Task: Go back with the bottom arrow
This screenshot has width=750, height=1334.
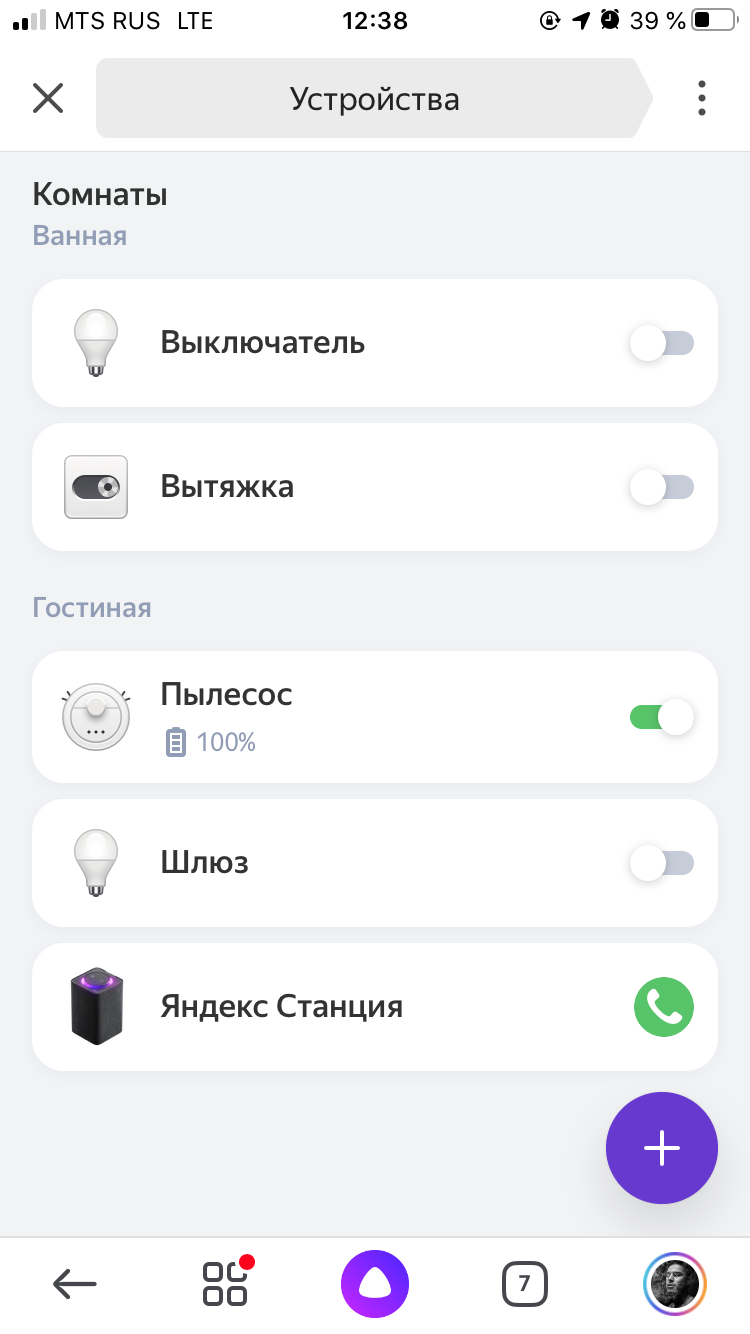Action: click(x=75, y=1283)
